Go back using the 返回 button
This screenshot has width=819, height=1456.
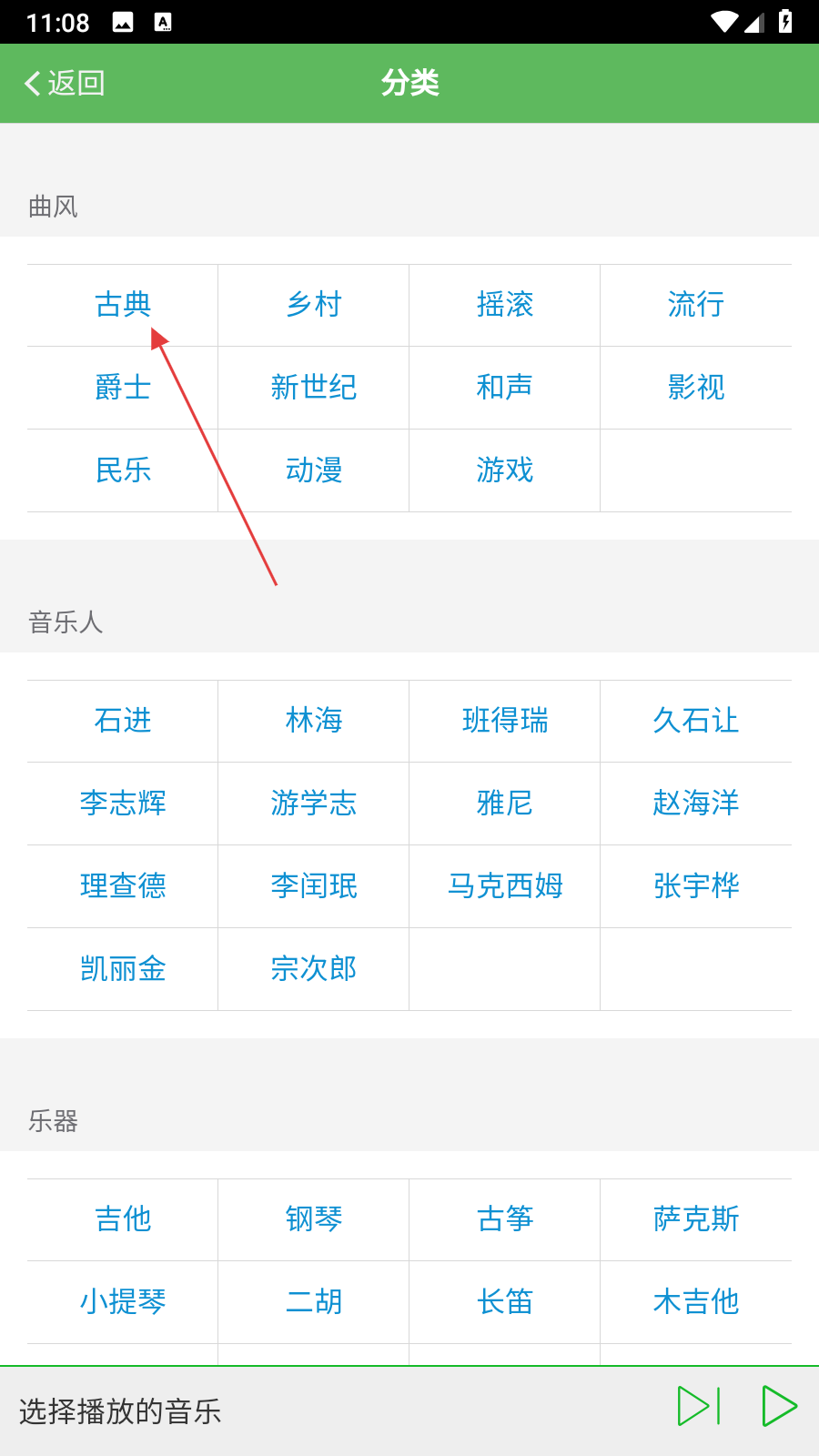64,83
